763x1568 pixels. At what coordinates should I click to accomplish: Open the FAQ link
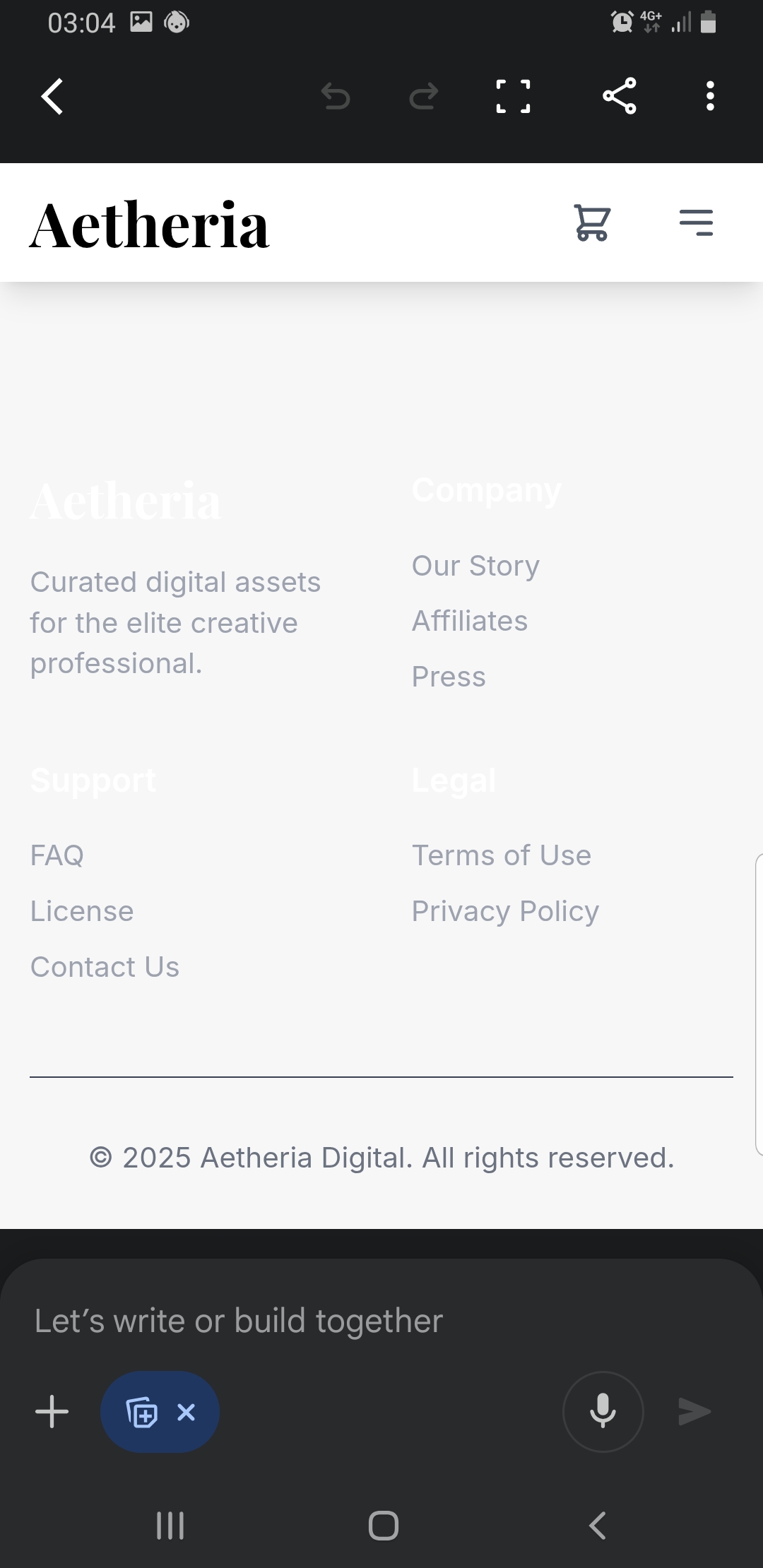57,855
